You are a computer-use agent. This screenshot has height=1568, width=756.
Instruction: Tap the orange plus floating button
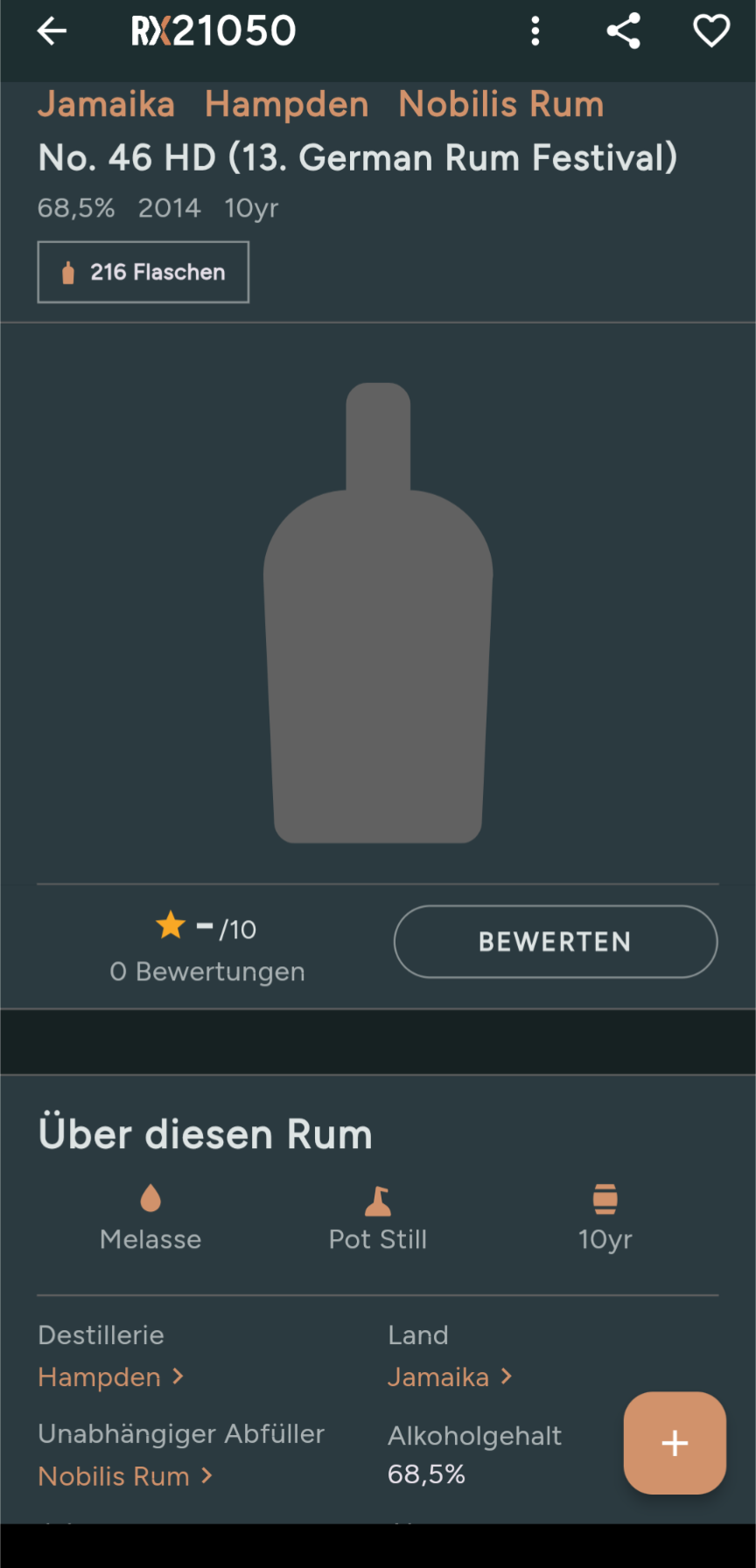675,1443
